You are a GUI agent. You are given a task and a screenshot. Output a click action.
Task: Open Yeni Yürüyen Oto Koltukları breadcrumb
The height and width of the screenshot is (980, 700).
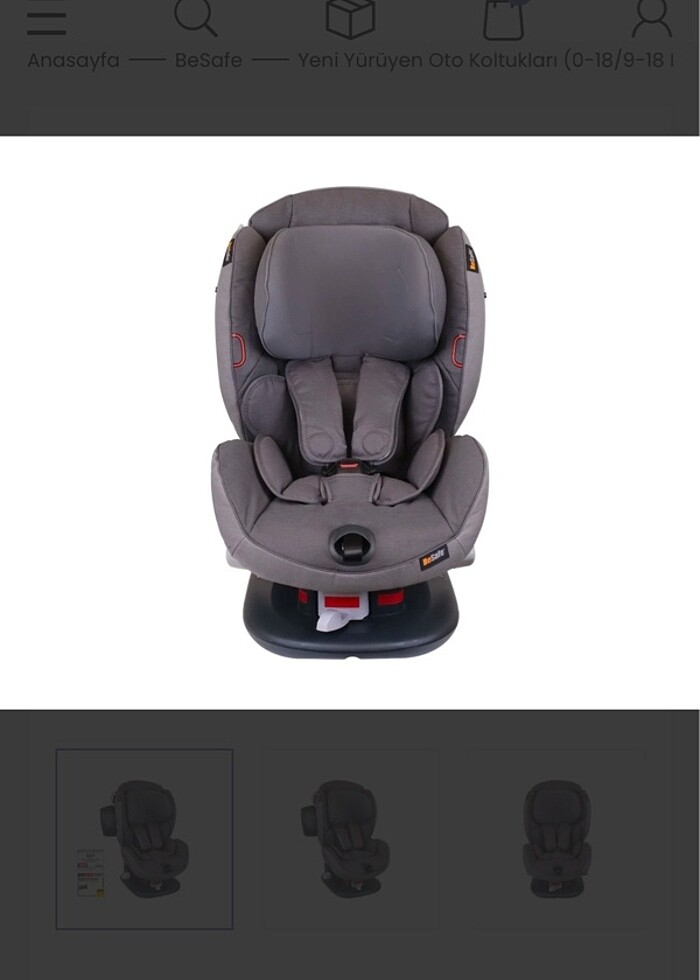485,60
